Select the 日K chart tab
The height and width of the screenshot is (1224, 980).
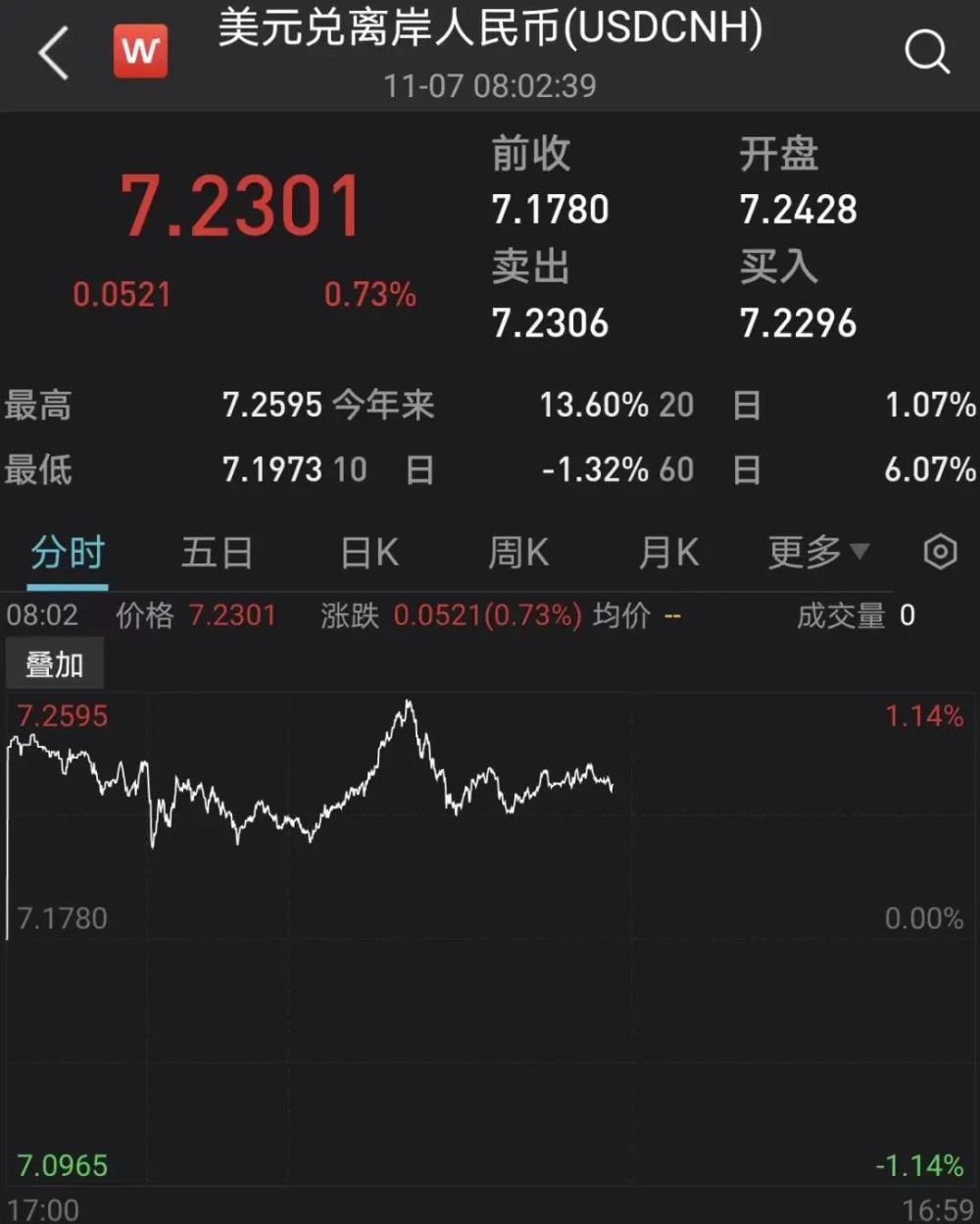tap(369, 554)
